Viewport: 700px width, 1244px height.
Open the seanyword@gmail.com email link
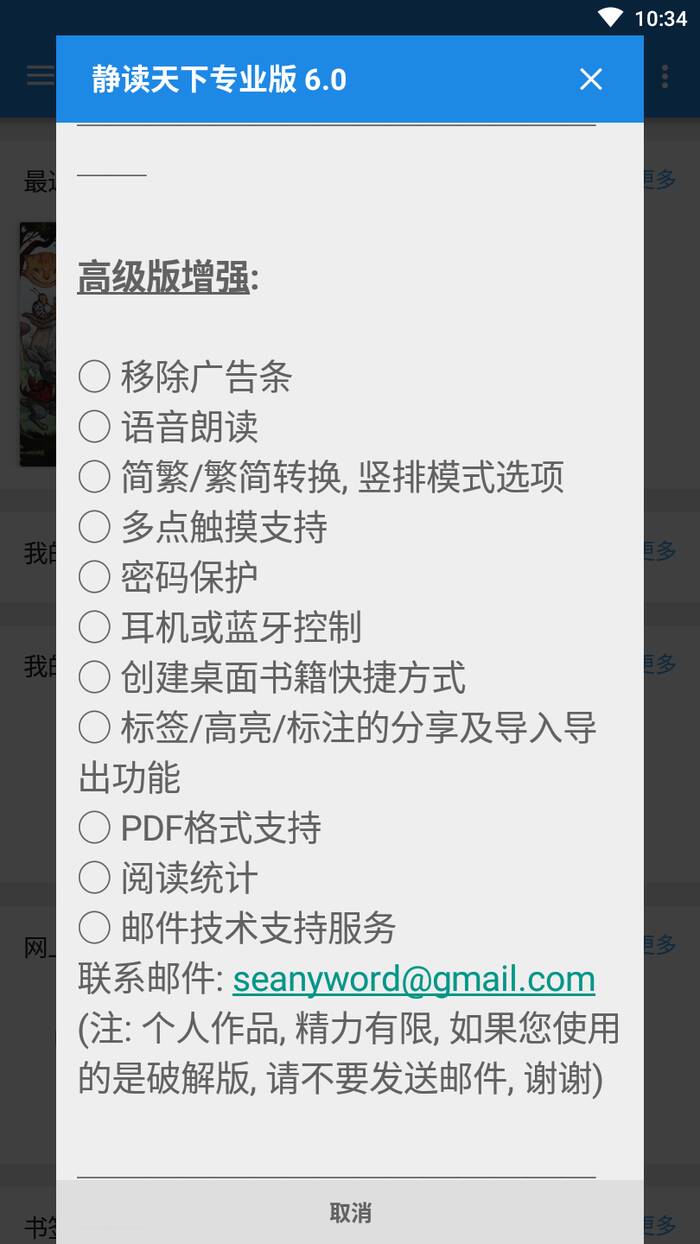tap(414, 979)
